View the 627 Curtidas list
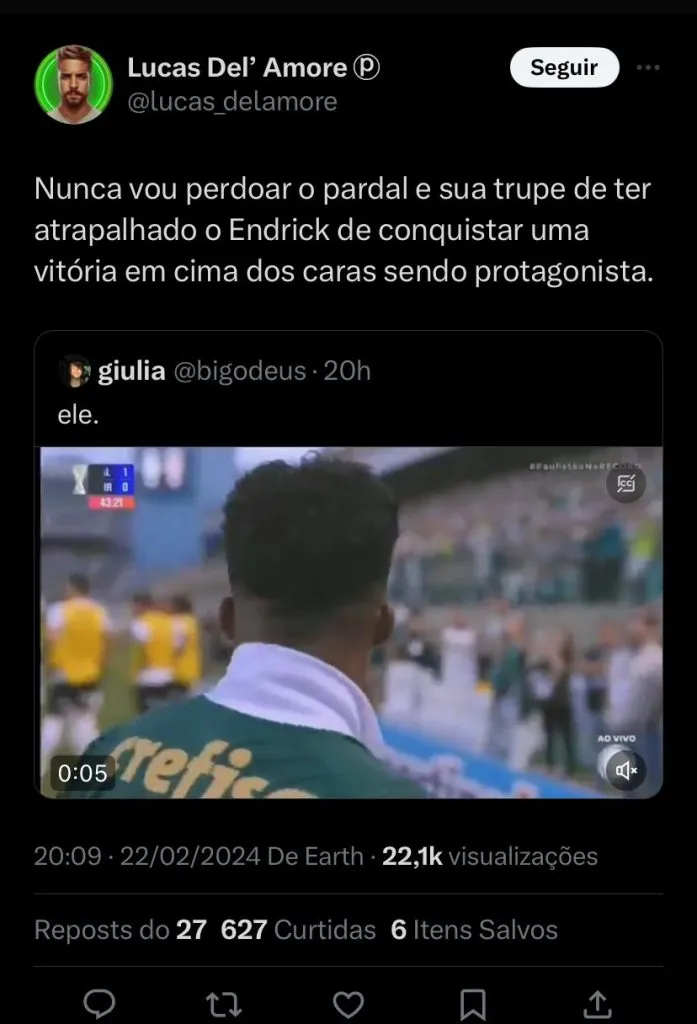The image size is (697, 1024). [298, 929]
